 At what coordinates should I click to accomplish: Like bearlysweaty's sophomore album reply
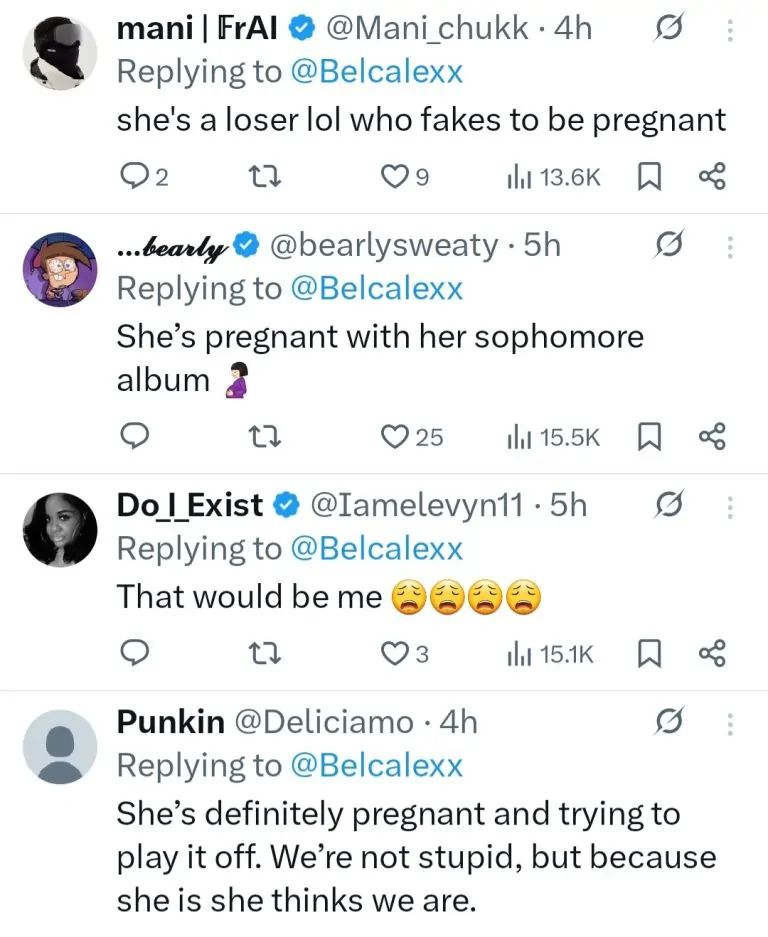click(396, 437)
